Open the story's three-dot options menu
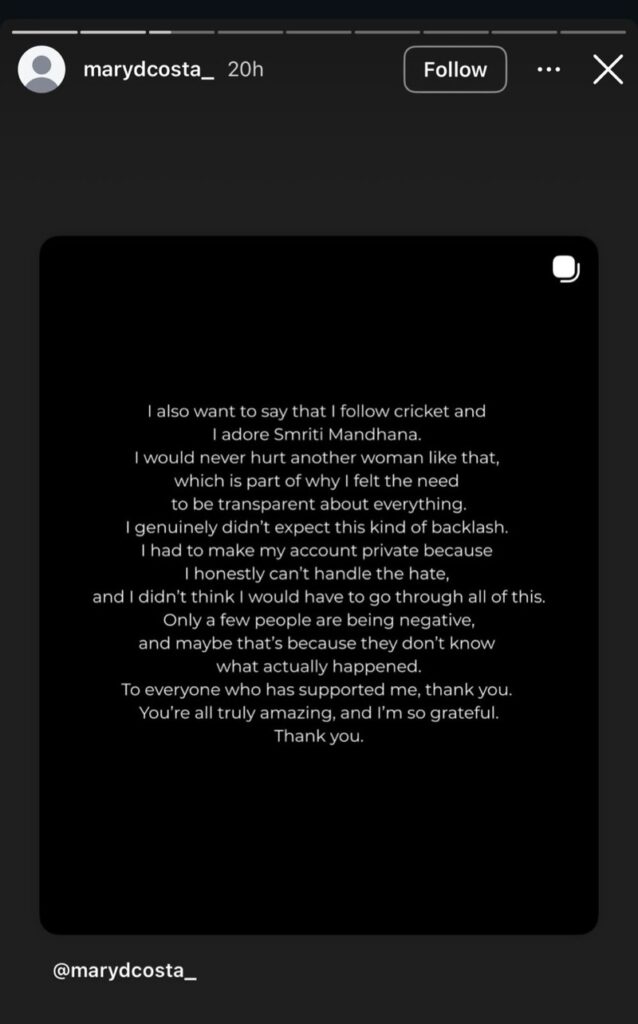Viewport: 638px width, 1024px height. (x=549, y=70)
